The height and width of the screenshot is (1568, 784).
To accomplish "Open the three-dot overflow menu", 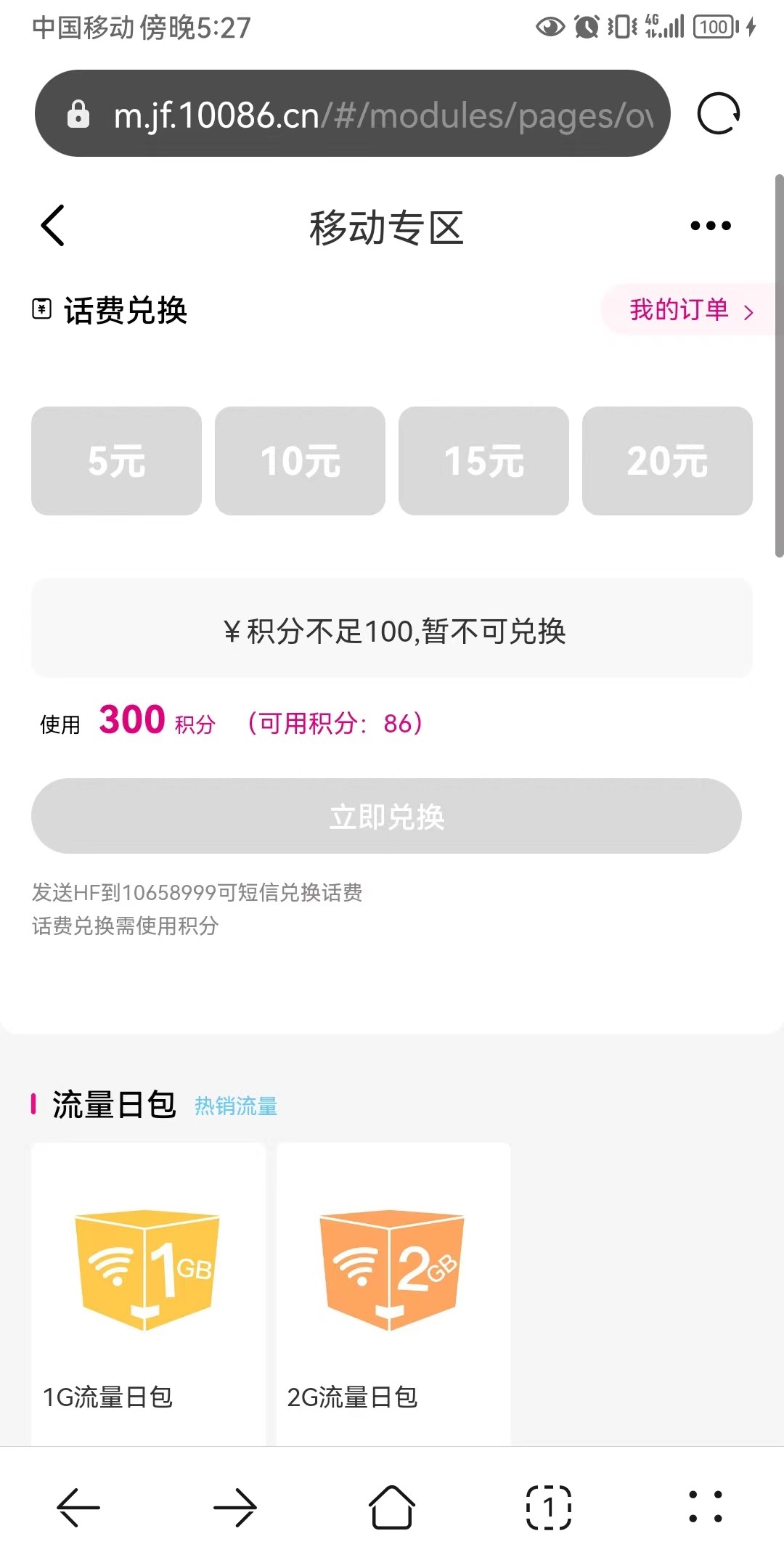I will 710,226.
